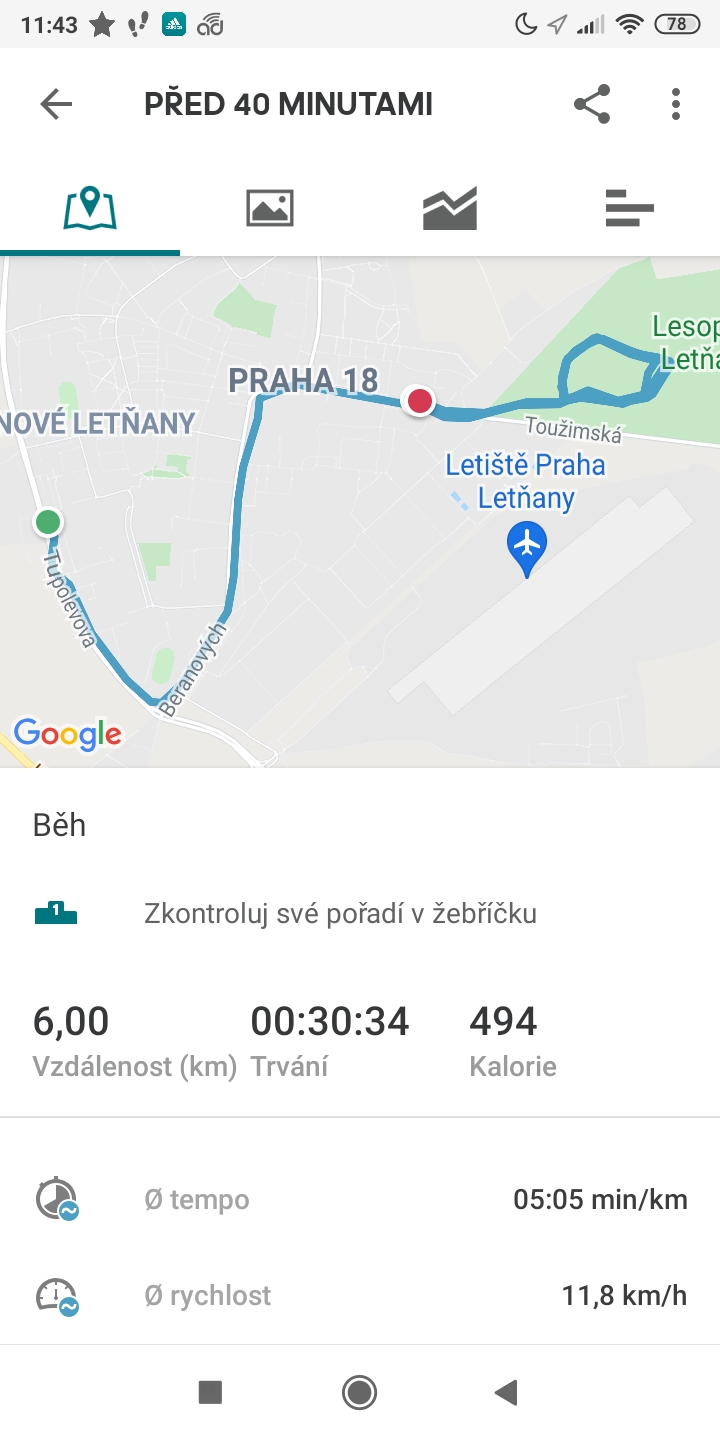The width and height of the screenshot is (720, 1440).
Task: Select the map tab
Action: [x=90, y=208]
